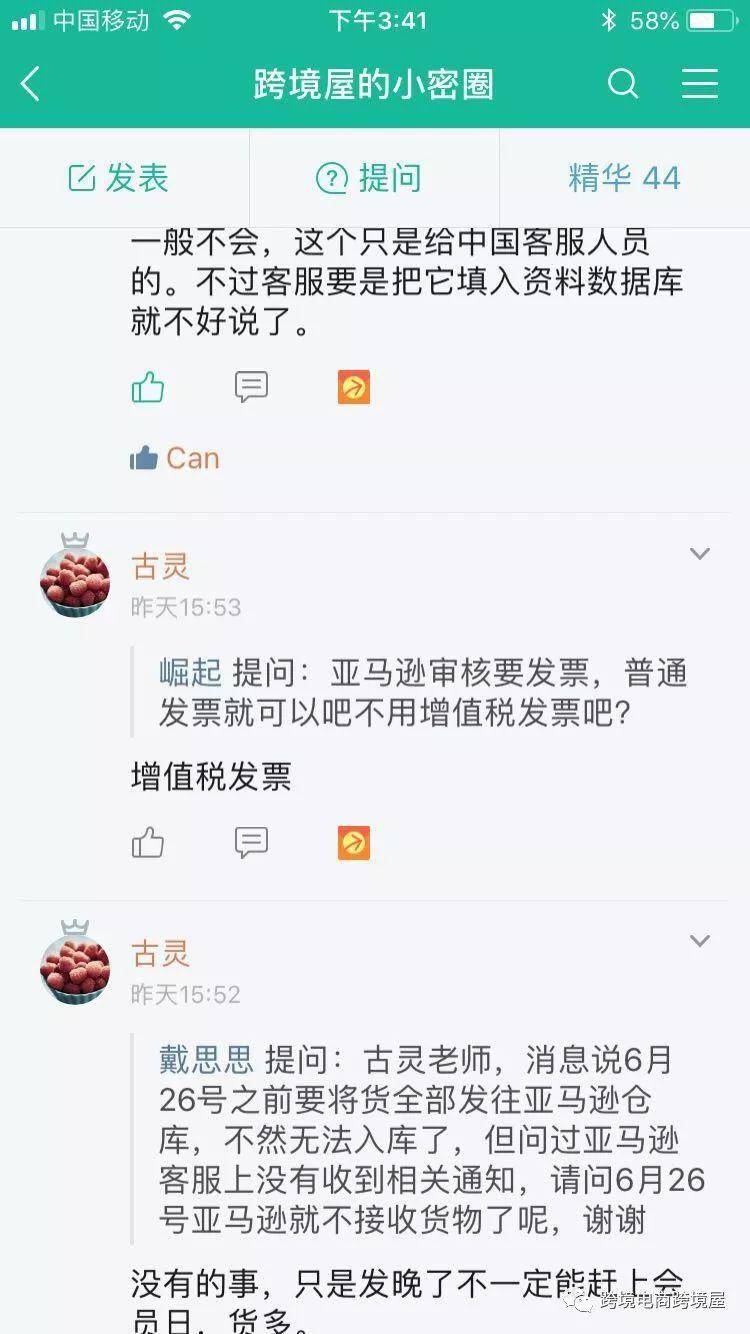This screenshot has height=1334, width=750.
Task: Open 崛起's profile from the quoted question
Action: click(190, 673)
